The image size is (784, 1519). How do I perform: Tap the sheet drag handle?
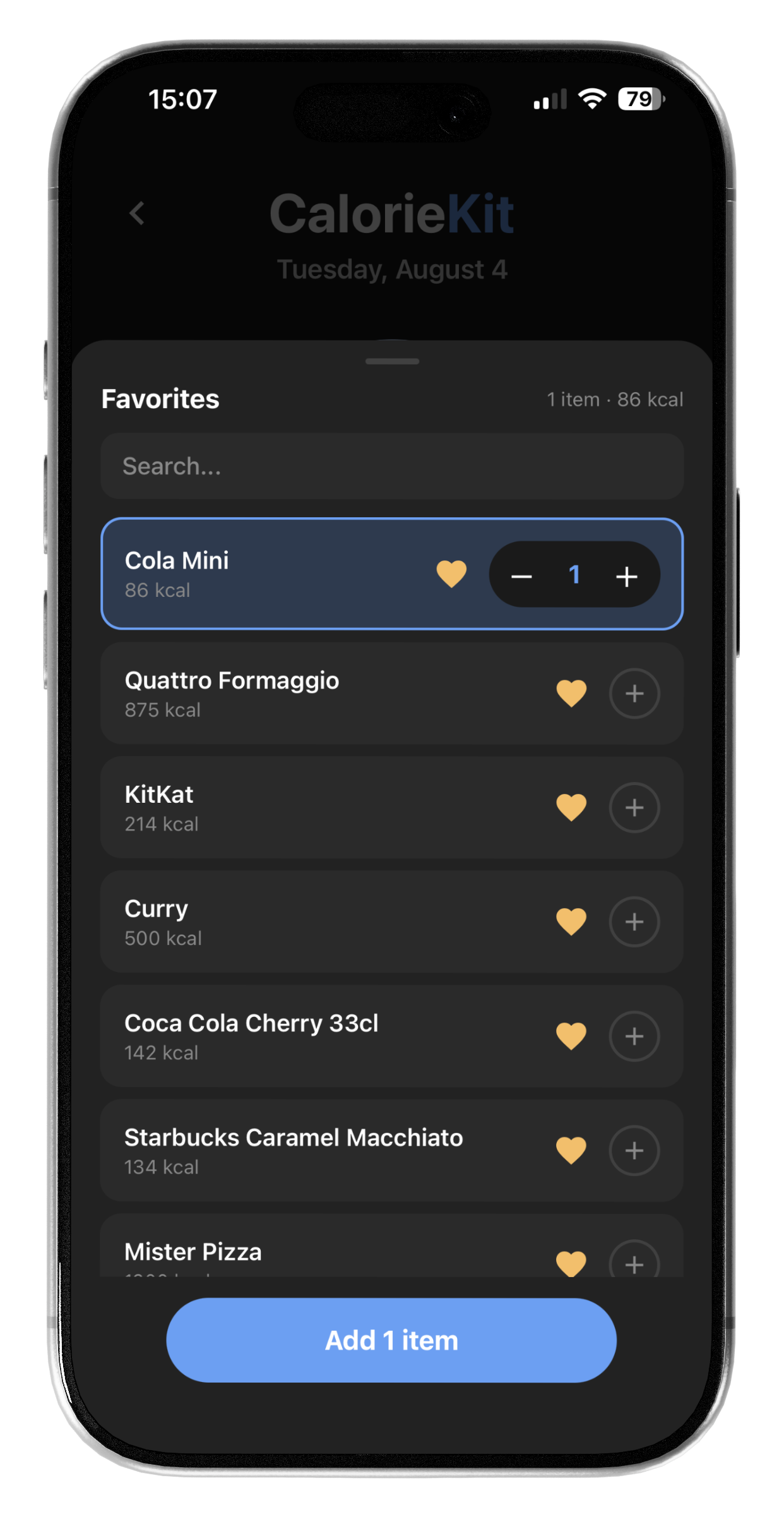(x=392, y=361)
